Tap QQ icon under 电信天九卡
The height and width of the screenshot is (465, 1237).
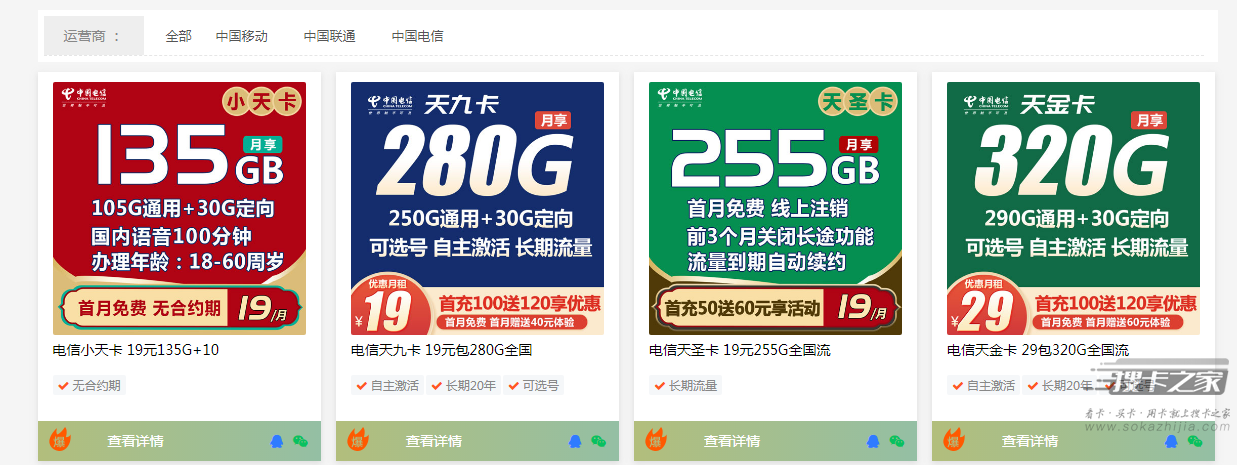click(575, 441)
